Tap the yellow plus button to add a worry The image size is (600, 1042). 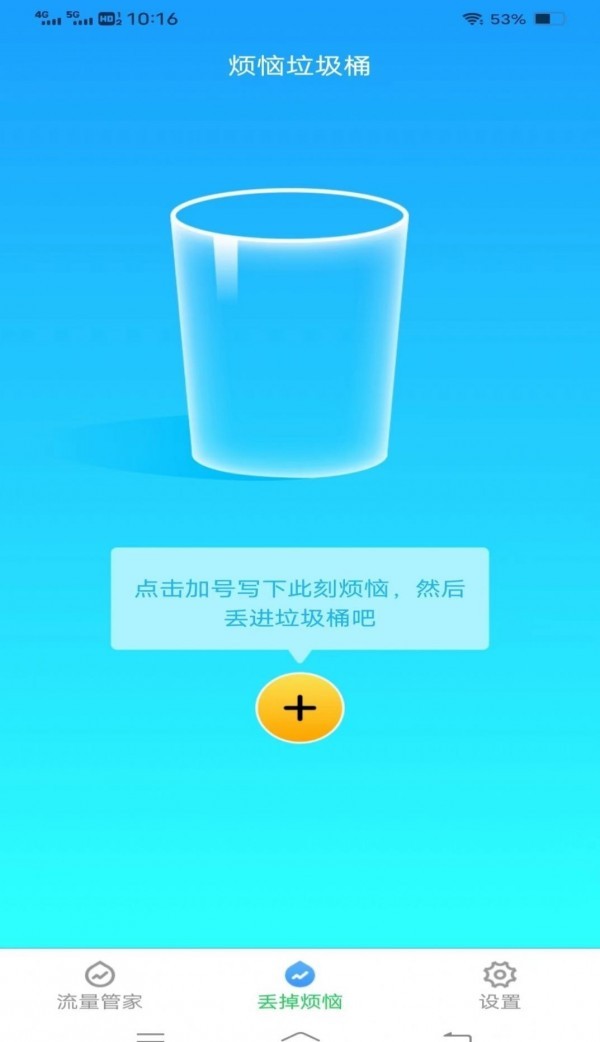pyautogui.click(x=300, y=708)
